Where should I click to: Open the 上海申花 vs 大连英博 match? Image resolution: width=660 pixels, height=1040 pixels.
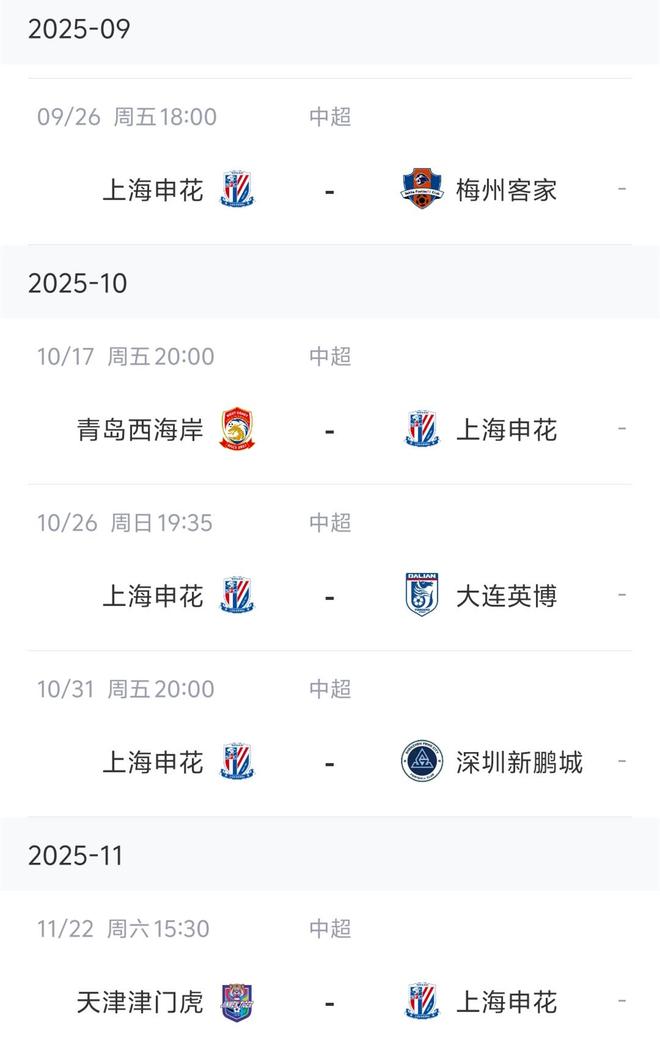330,597
